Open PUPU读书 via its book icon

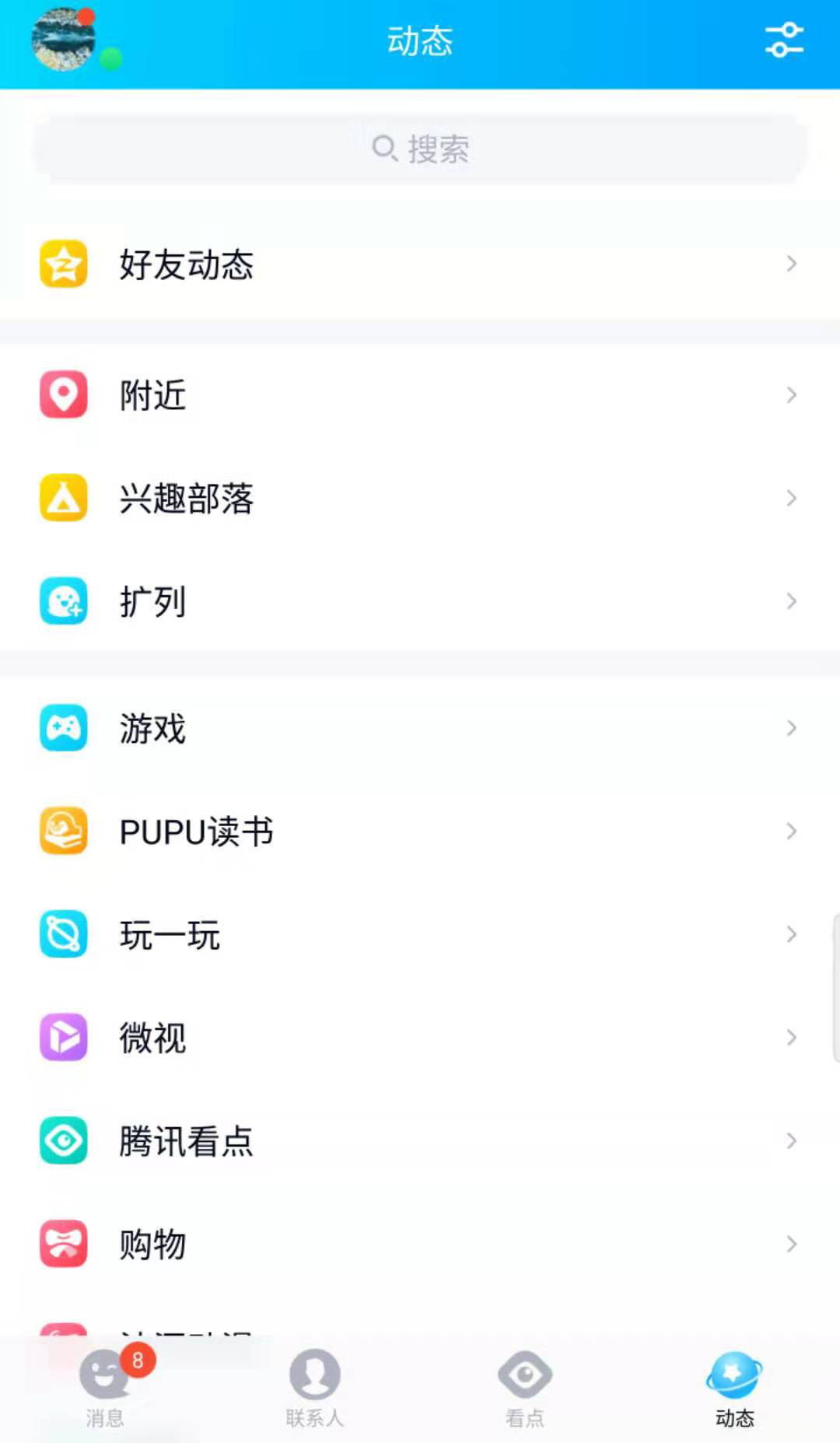coord(63,830)
